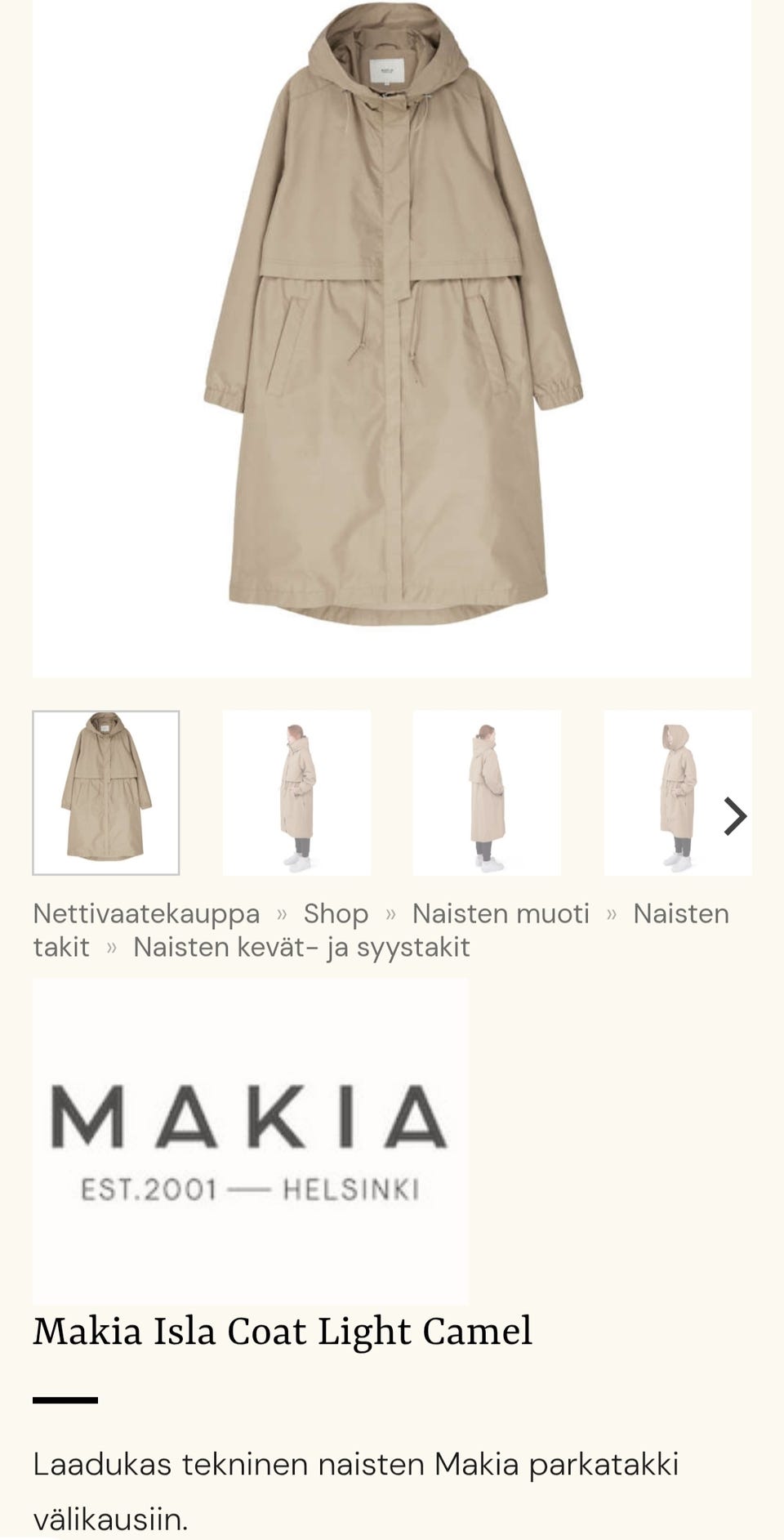View the second thumbnail of model side view
Image resolution: width=784 pixels, height=1540 pixels.
(296, 792)
